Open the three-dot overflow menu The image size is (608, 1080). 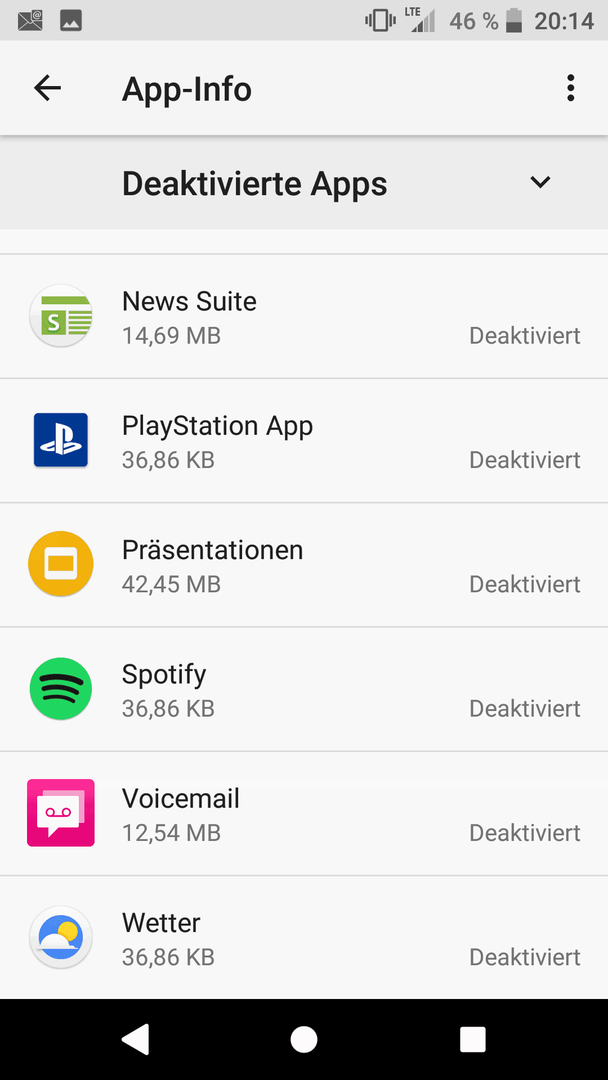[x=570, y=88]
